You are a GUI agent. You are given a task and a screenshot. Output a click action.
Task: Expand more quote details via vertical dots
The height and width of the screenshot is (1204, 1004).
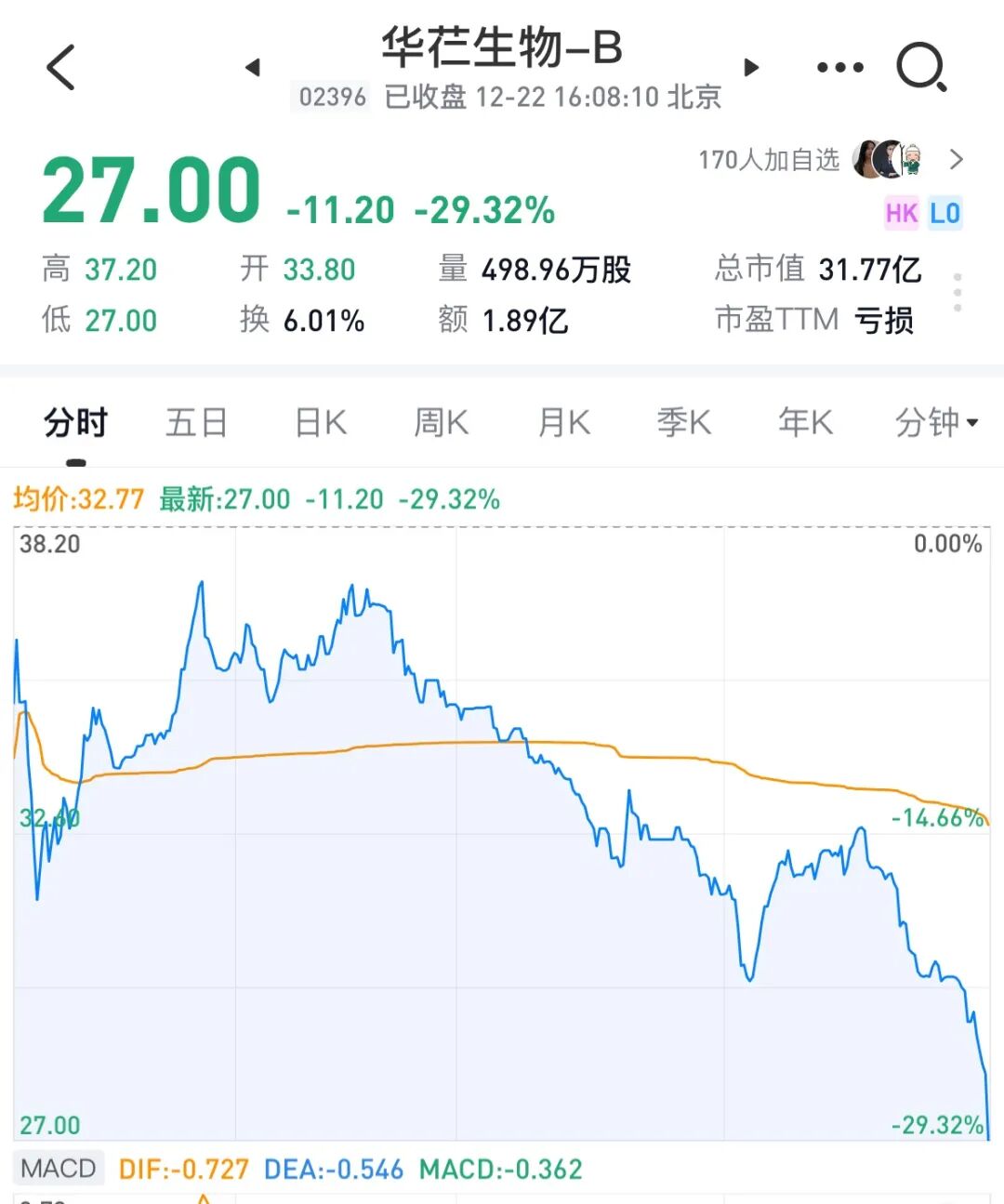click(958, 293)
